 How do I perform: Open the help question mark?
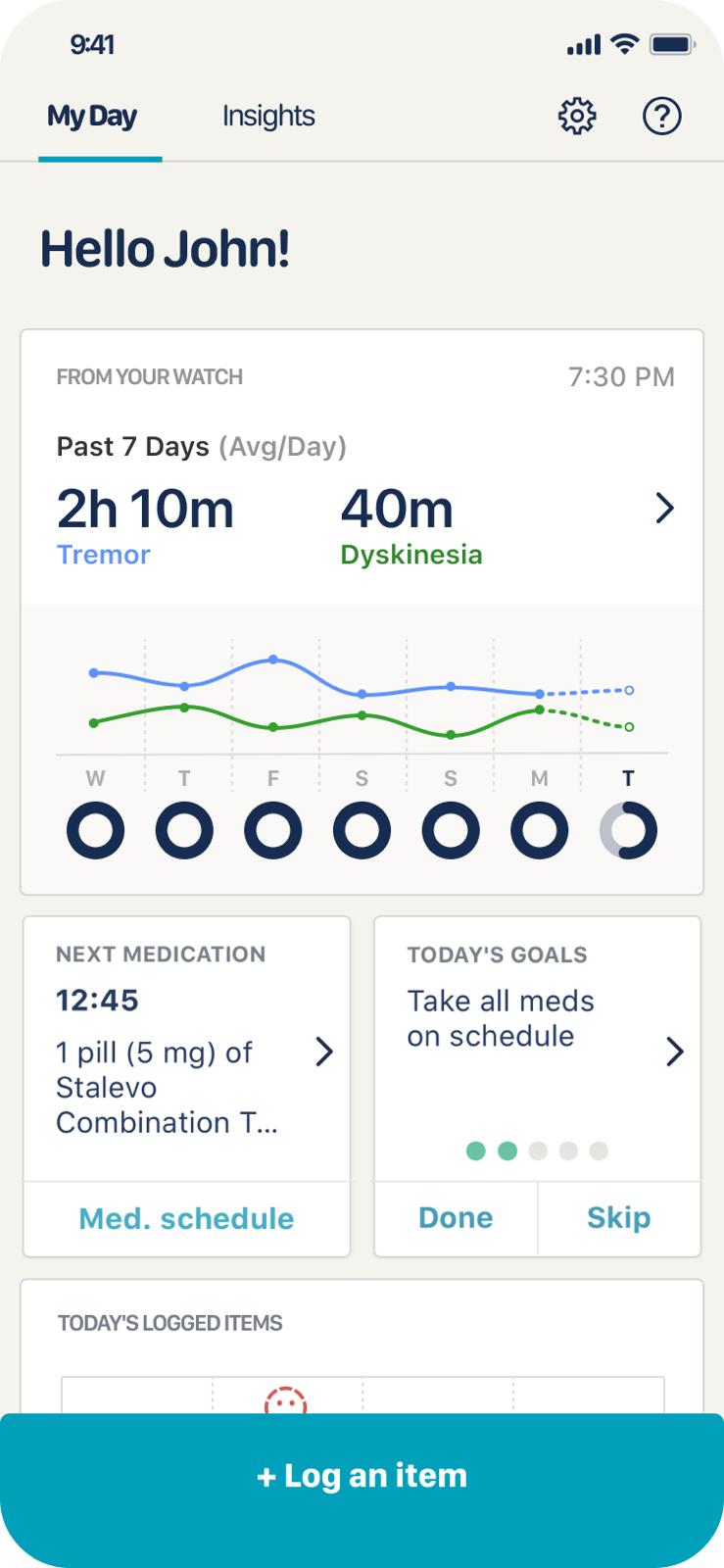[x=661, y=116]
